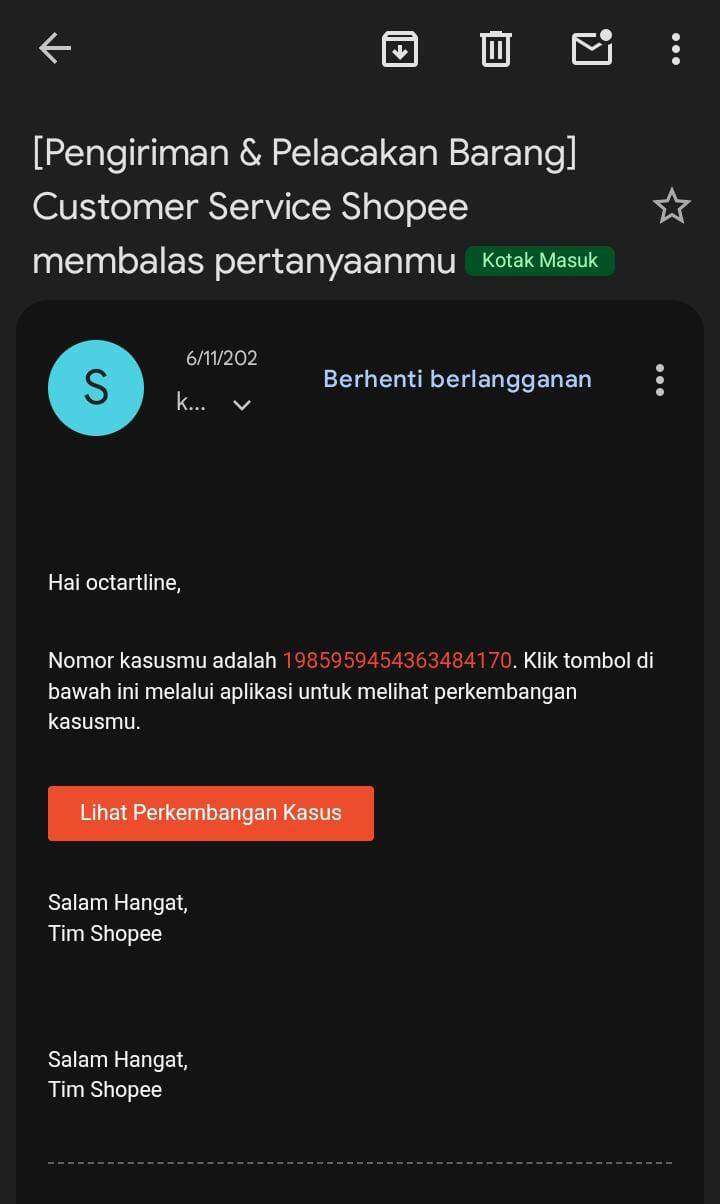Screen dimensions: 720x1204
Task: Archive this email
Action: pyautogui.click(x=400, y=48)
